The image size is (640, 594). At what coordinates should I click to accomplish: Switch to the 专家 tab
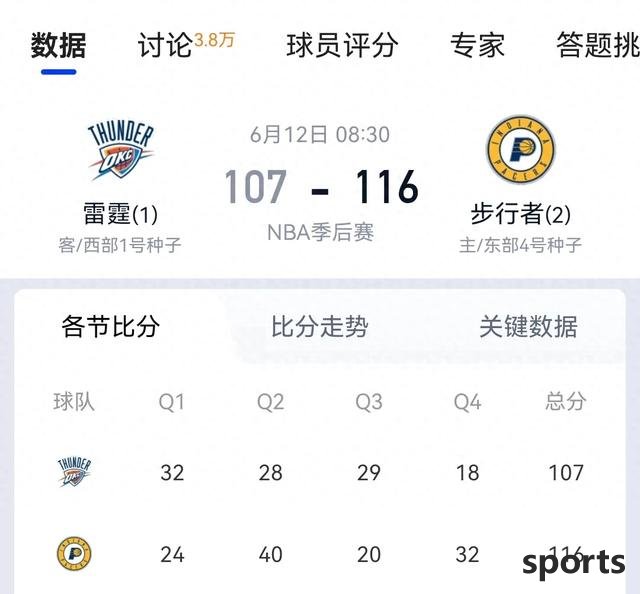point(477,45)
